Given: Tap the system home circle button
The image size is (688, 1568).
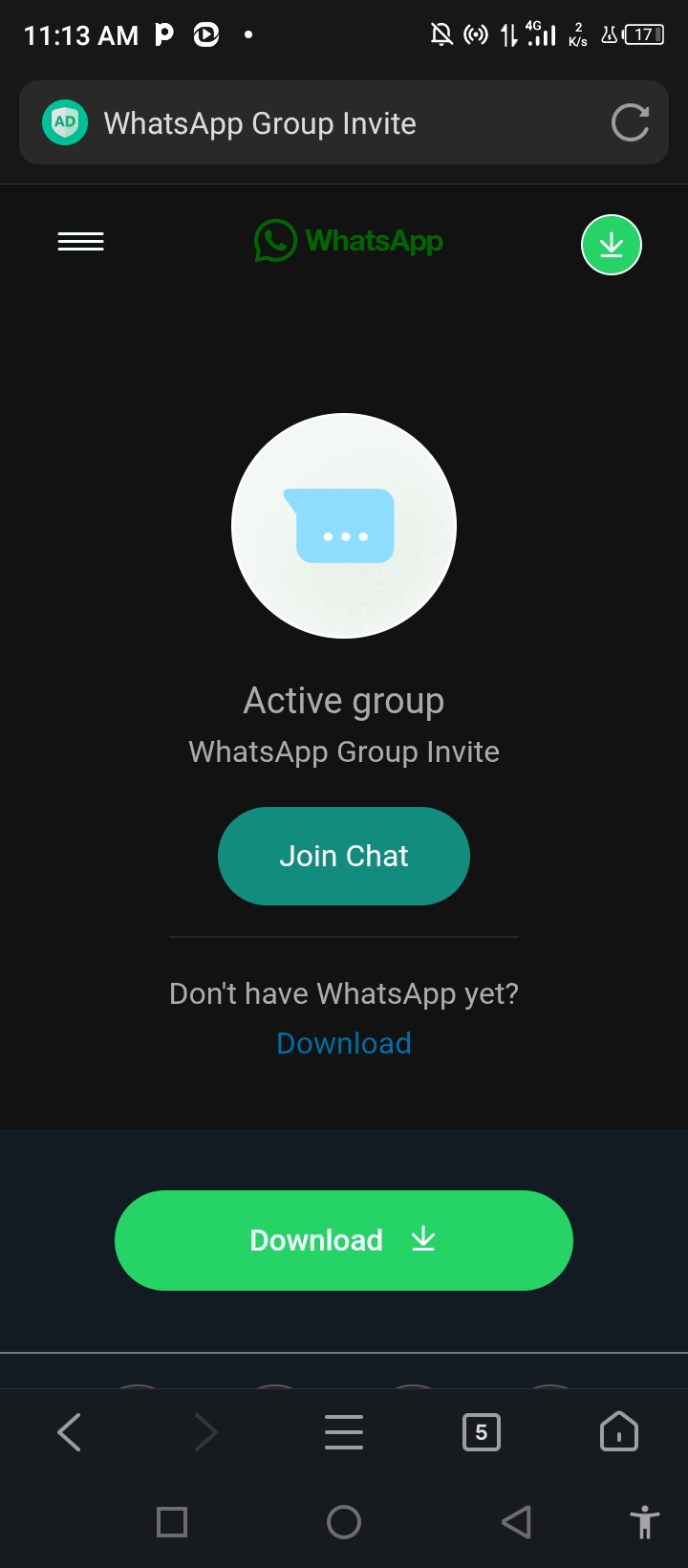Looking at the screenshot, I should 344,1522.
